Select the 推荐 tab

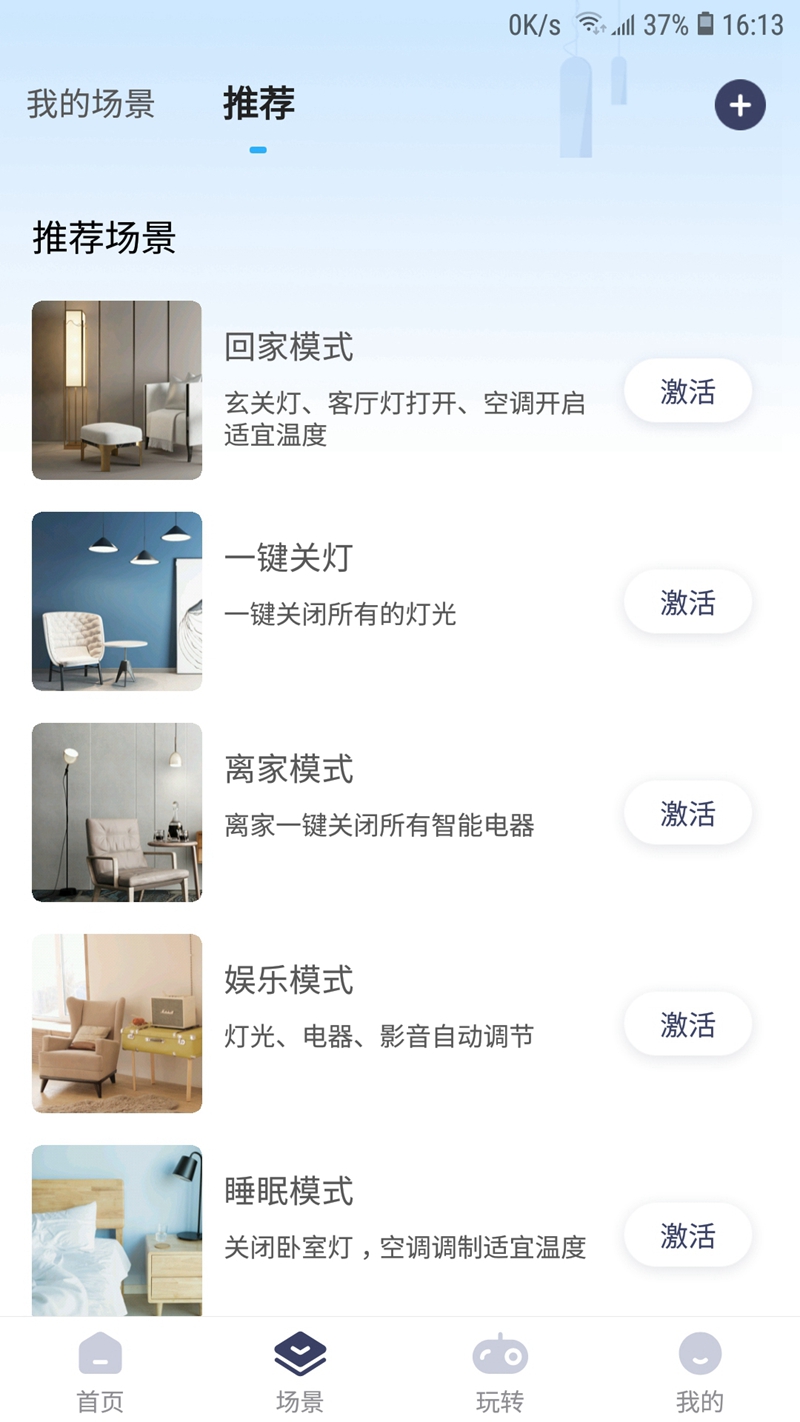coord(258,104)
